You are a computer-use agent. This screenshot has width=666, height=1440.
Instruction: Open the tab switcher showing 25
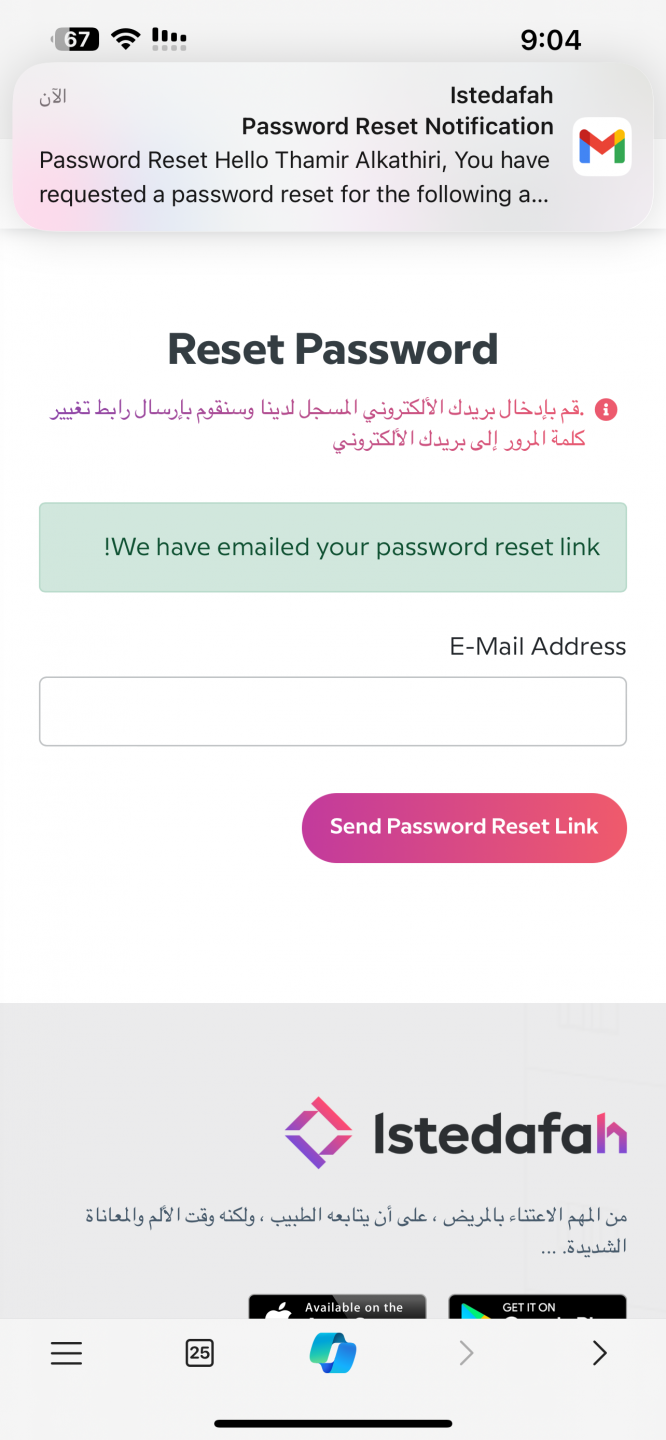click(200, 1353)
